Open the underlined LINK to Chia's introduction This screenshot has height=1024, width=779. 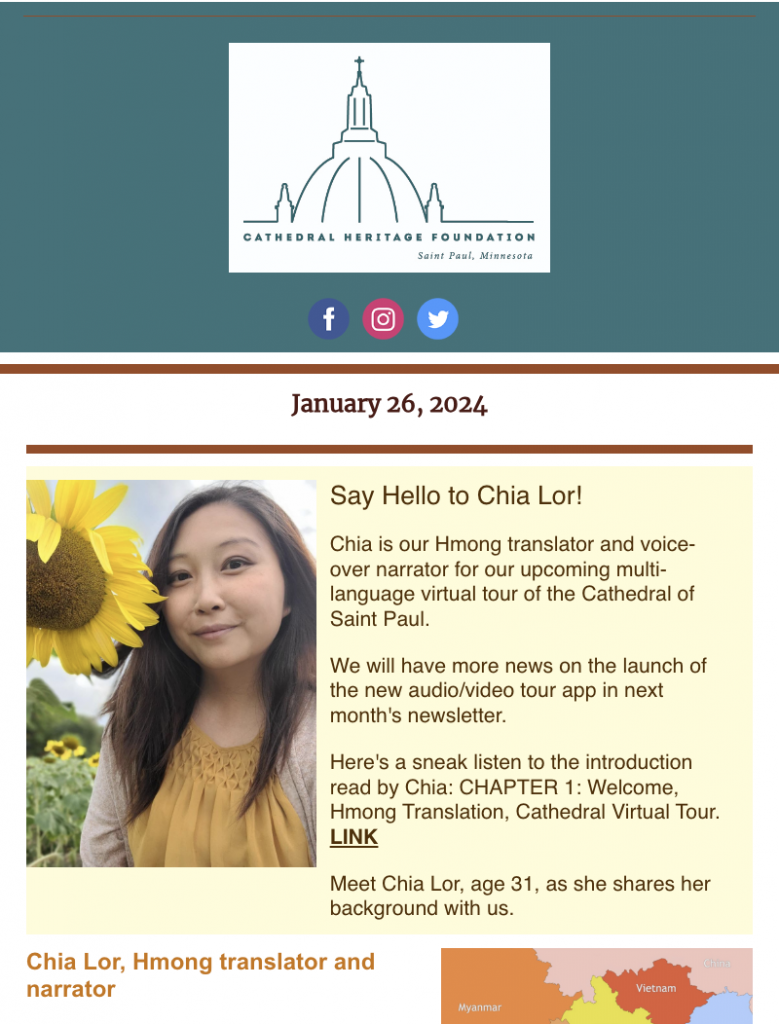coord(354,837)
